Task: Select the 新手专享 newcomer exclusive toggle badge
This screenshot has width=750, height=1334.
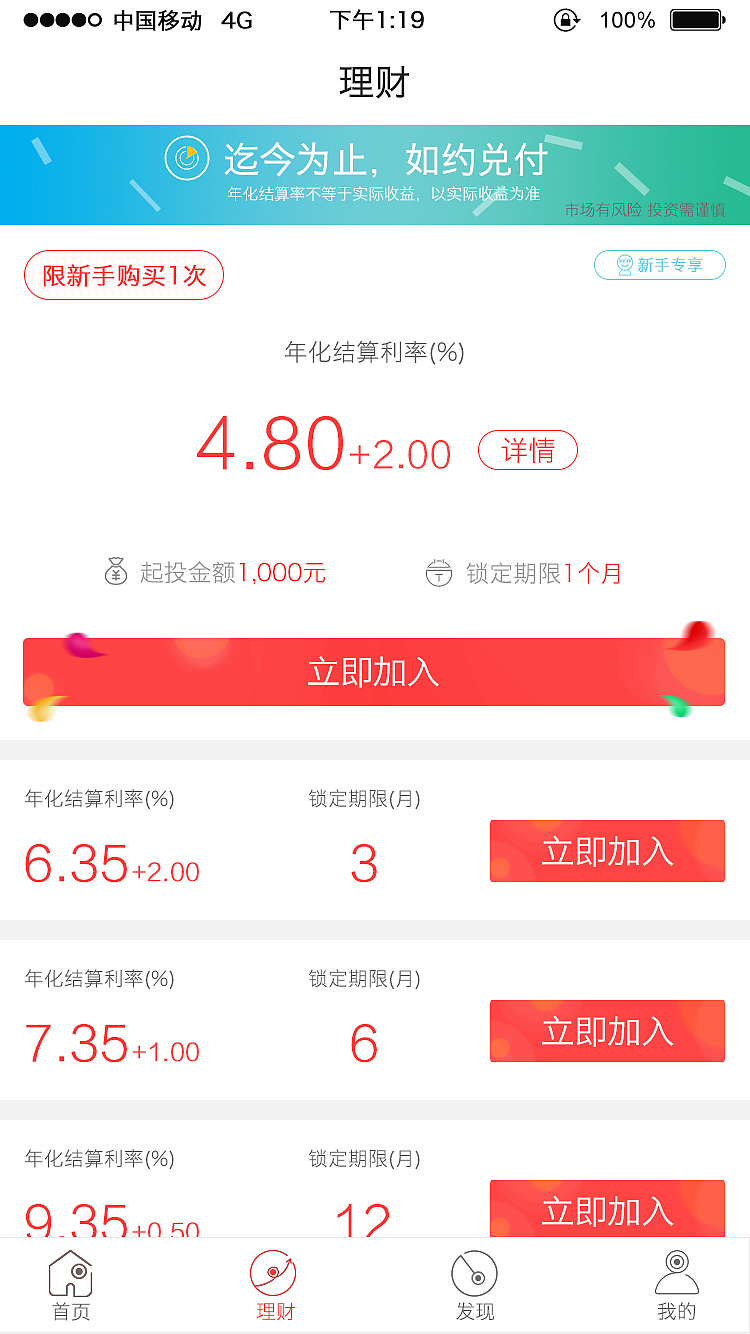Action: point(659,265)
